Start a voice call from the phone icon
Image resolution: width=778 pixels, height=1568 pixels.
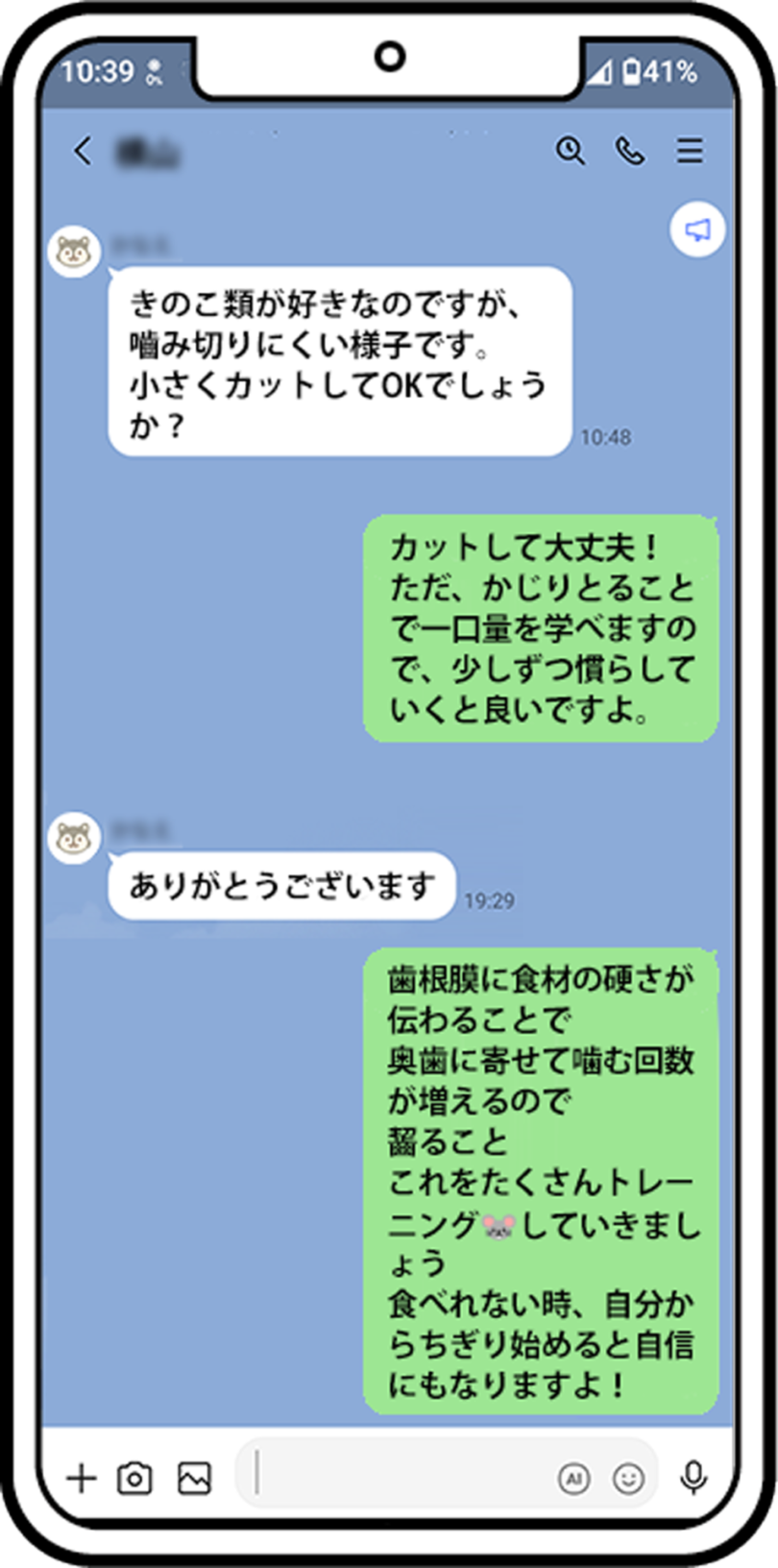pos(630,151)
